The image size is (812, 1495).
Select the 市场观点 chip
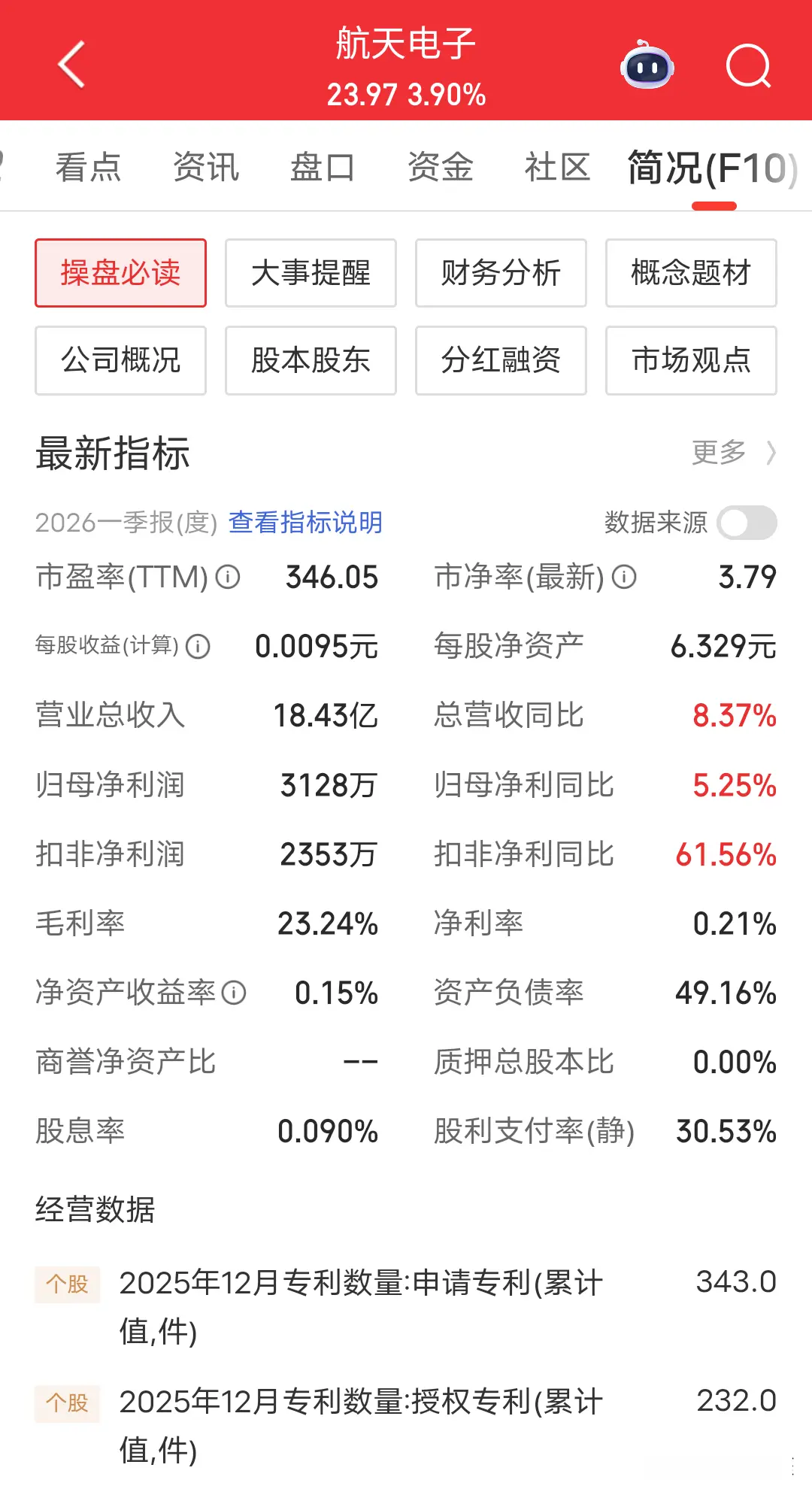tap(691, 360)
